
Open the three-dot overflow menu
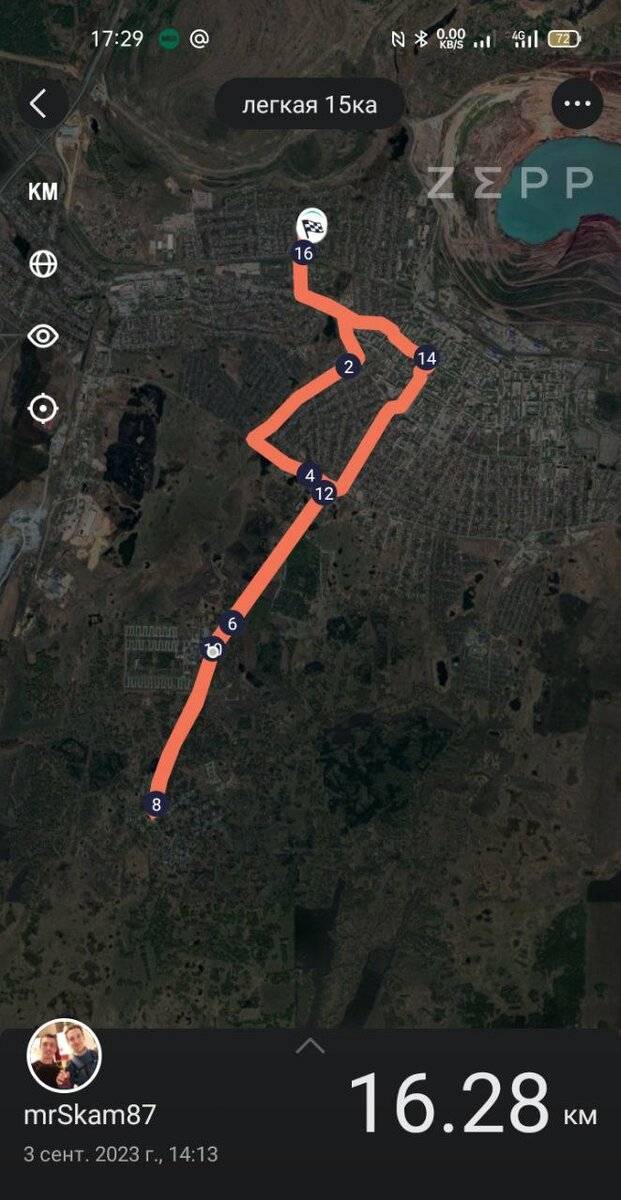pos(577,104)
